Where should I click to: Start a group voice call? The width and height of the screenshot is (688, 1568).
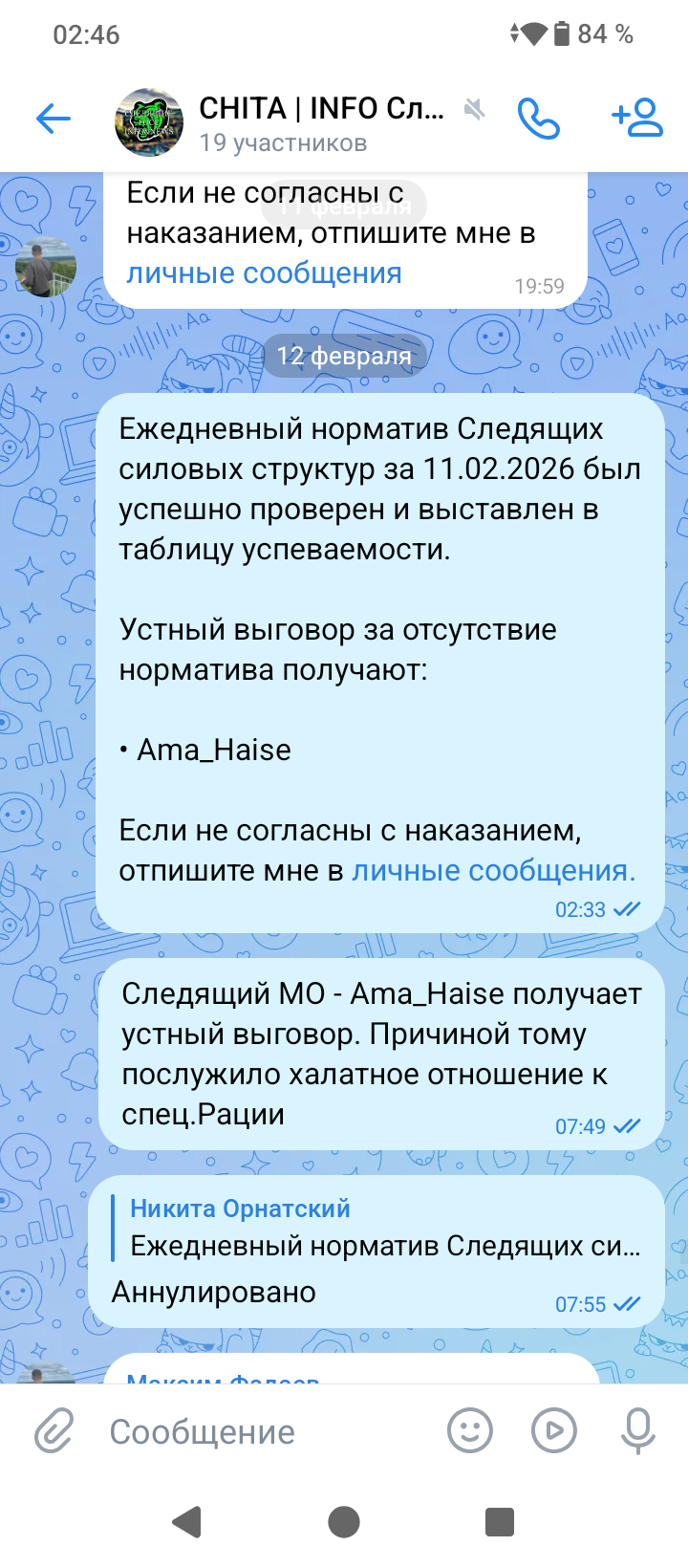pos(538,120)
